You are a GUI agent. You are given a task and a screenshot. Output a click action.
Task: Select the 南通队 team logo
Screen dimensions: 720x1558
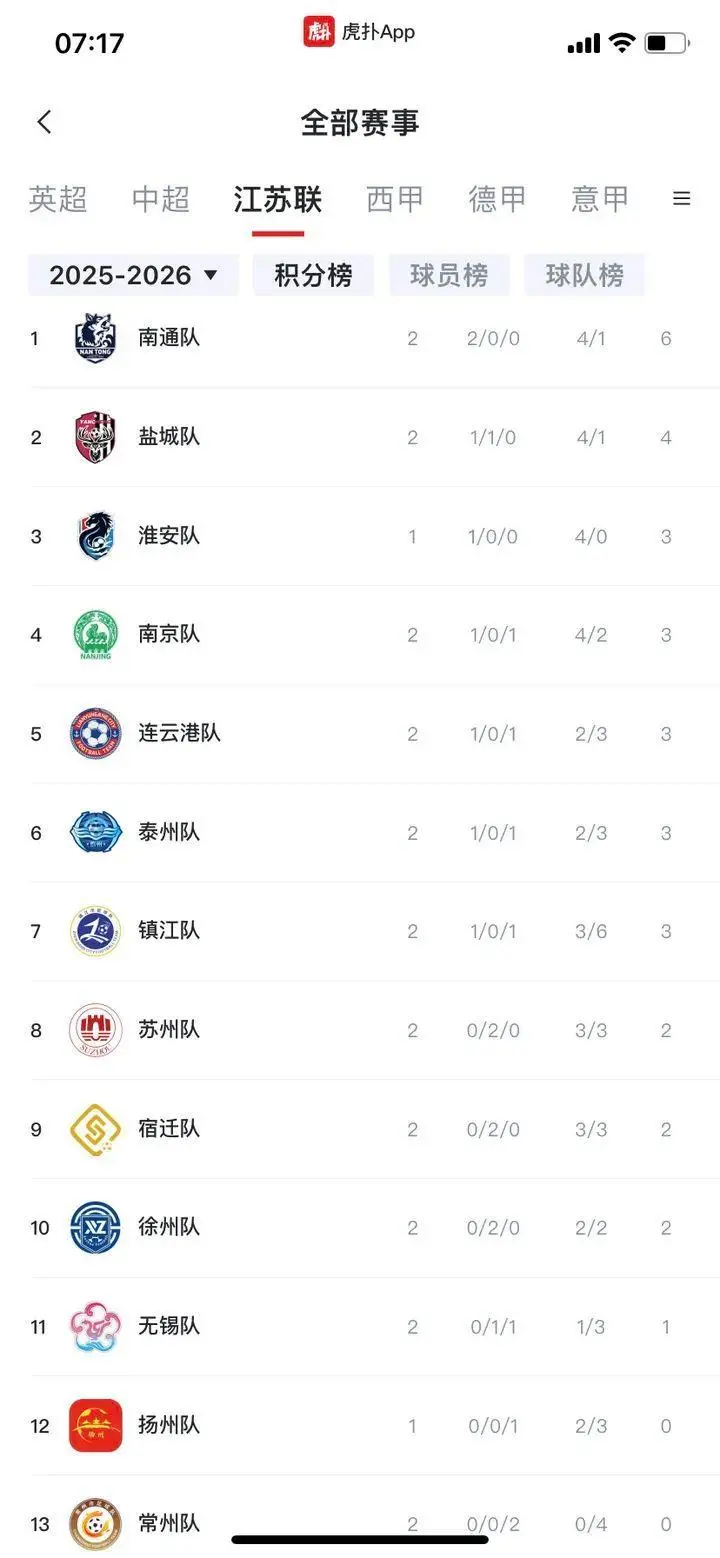click(x=95, y=338)
